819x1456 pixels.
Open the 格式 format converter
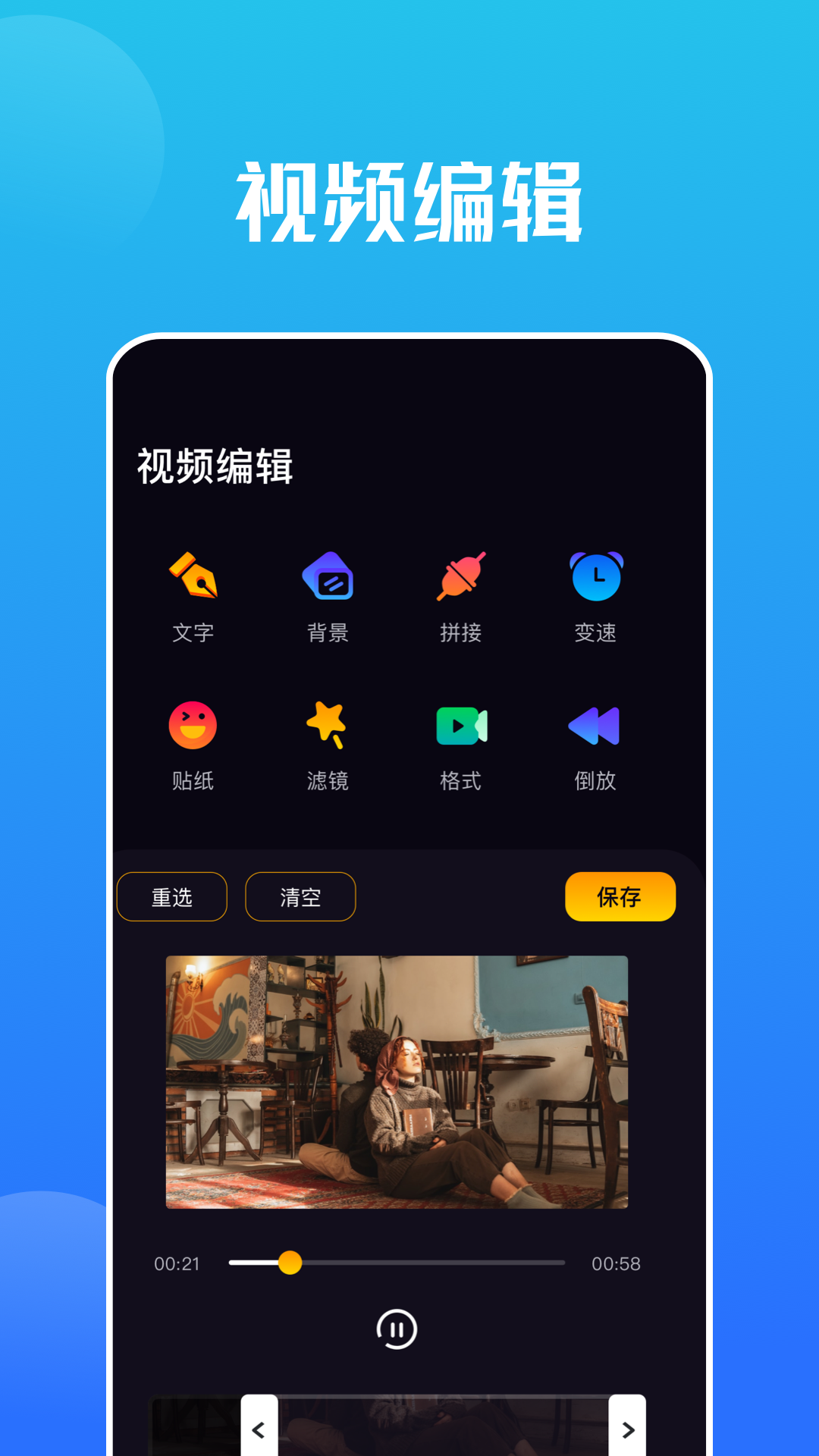tap(460, 747)
